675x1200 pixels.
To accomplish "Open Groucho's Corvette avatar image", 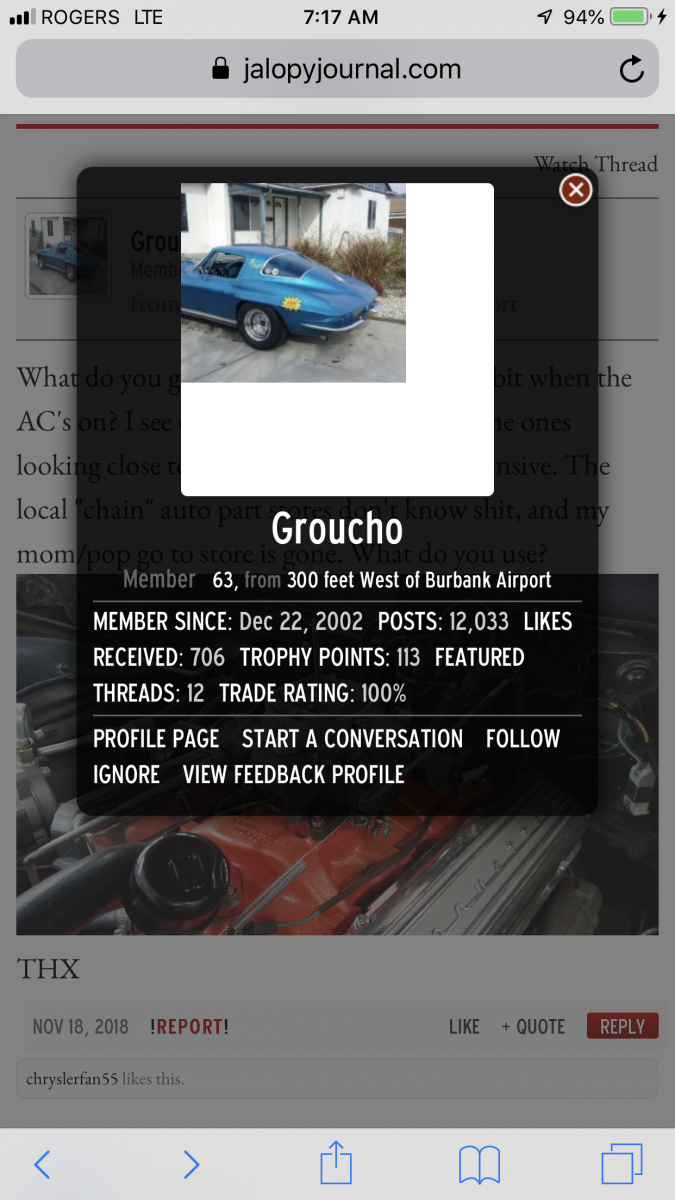I will tap(293, 283).
